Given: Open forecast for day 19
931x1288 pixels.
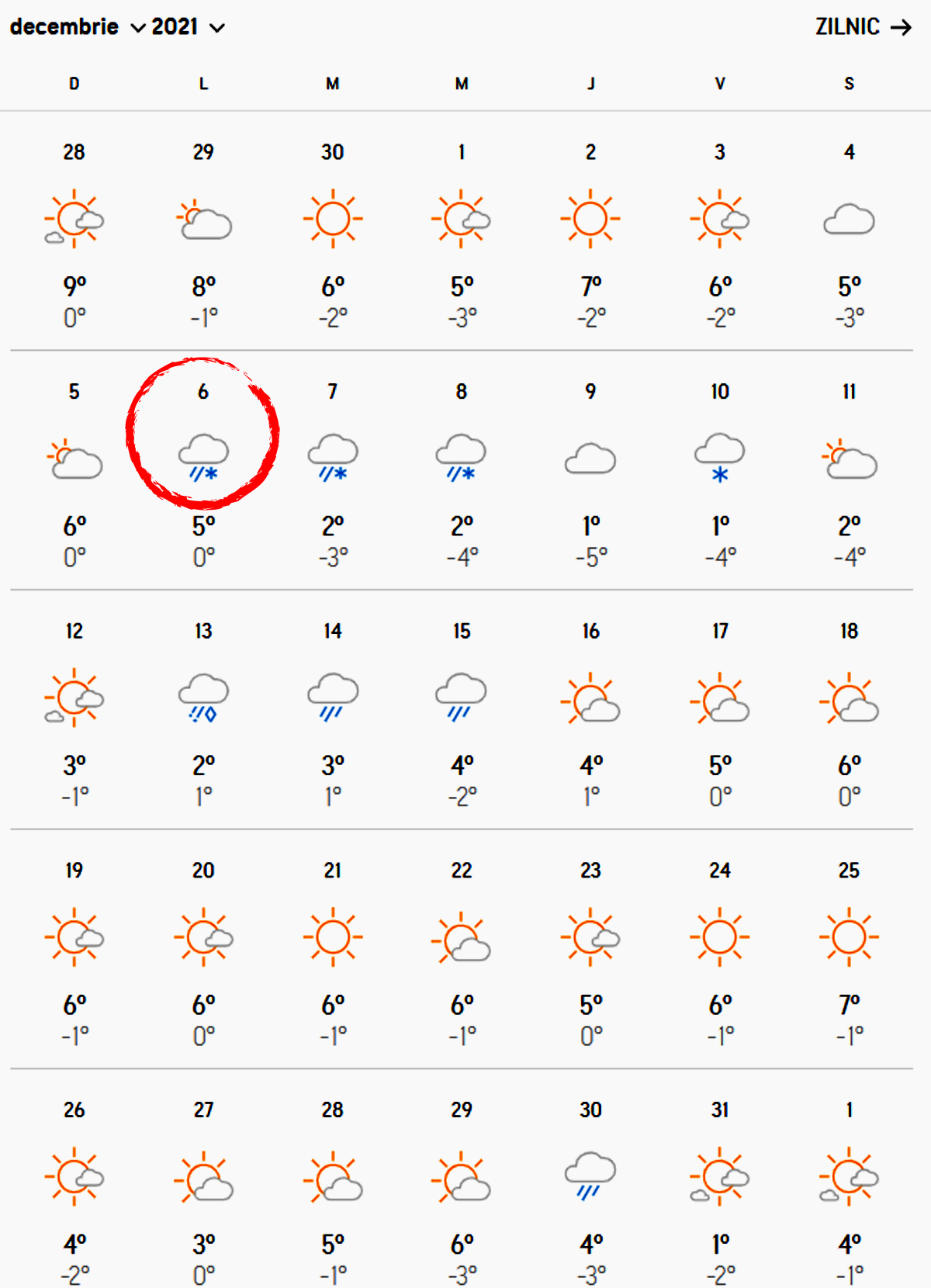Looking at the screenshot, I should (74, 937).
